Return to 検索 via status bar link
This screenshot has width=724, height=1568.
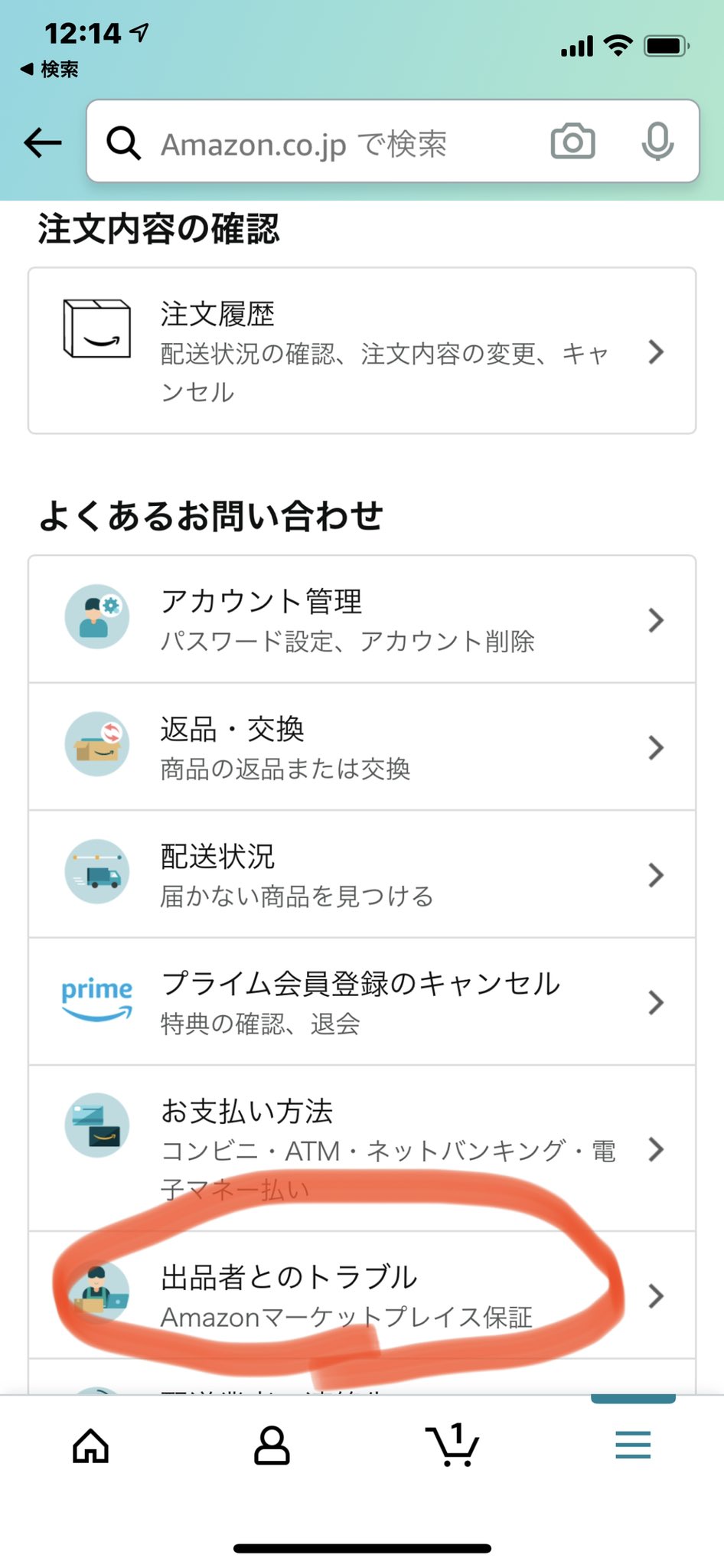pos(50,69)
